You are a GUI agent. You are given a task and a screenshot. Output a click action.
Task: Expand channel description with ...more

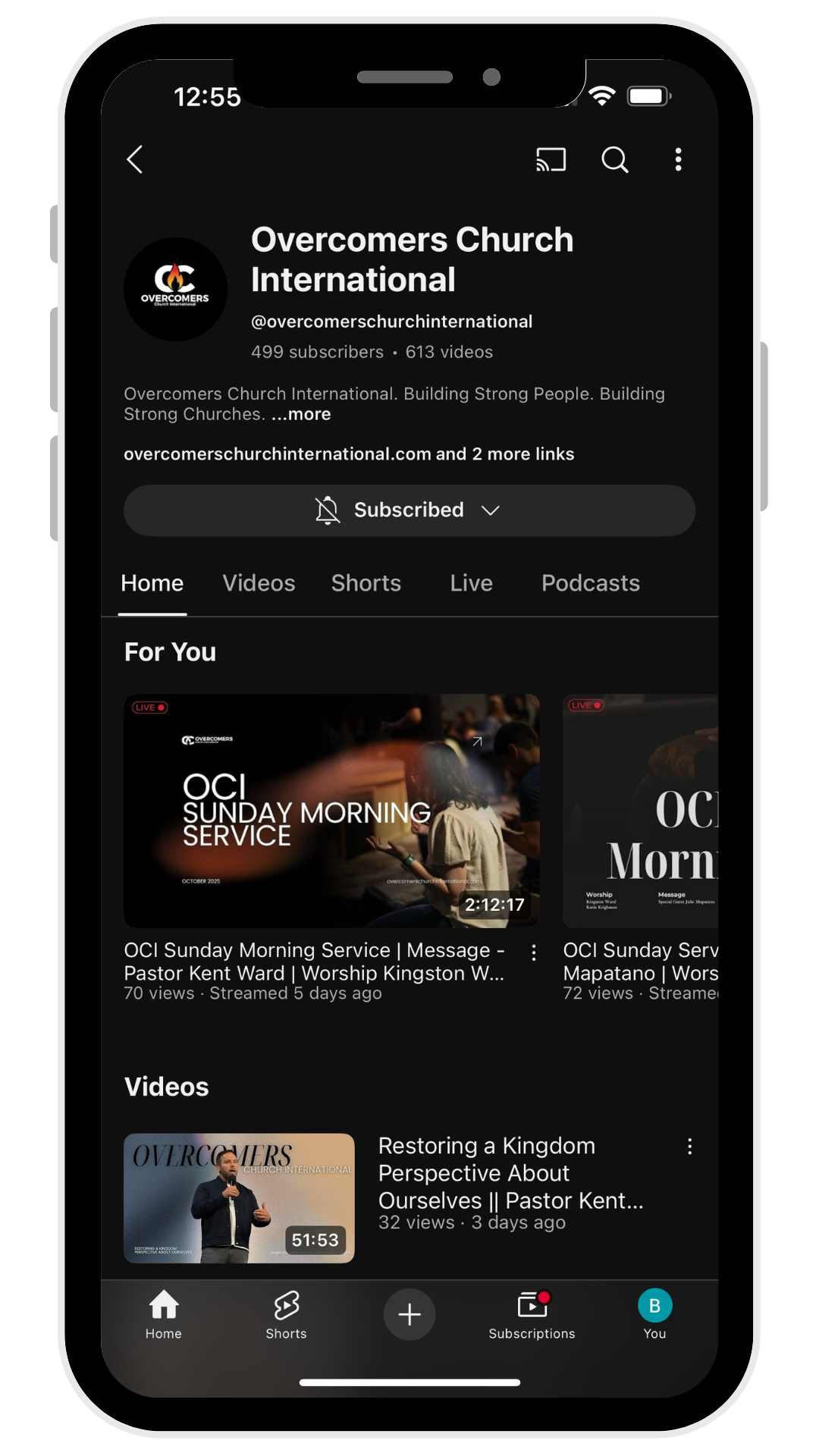click(x=301, y=415)
